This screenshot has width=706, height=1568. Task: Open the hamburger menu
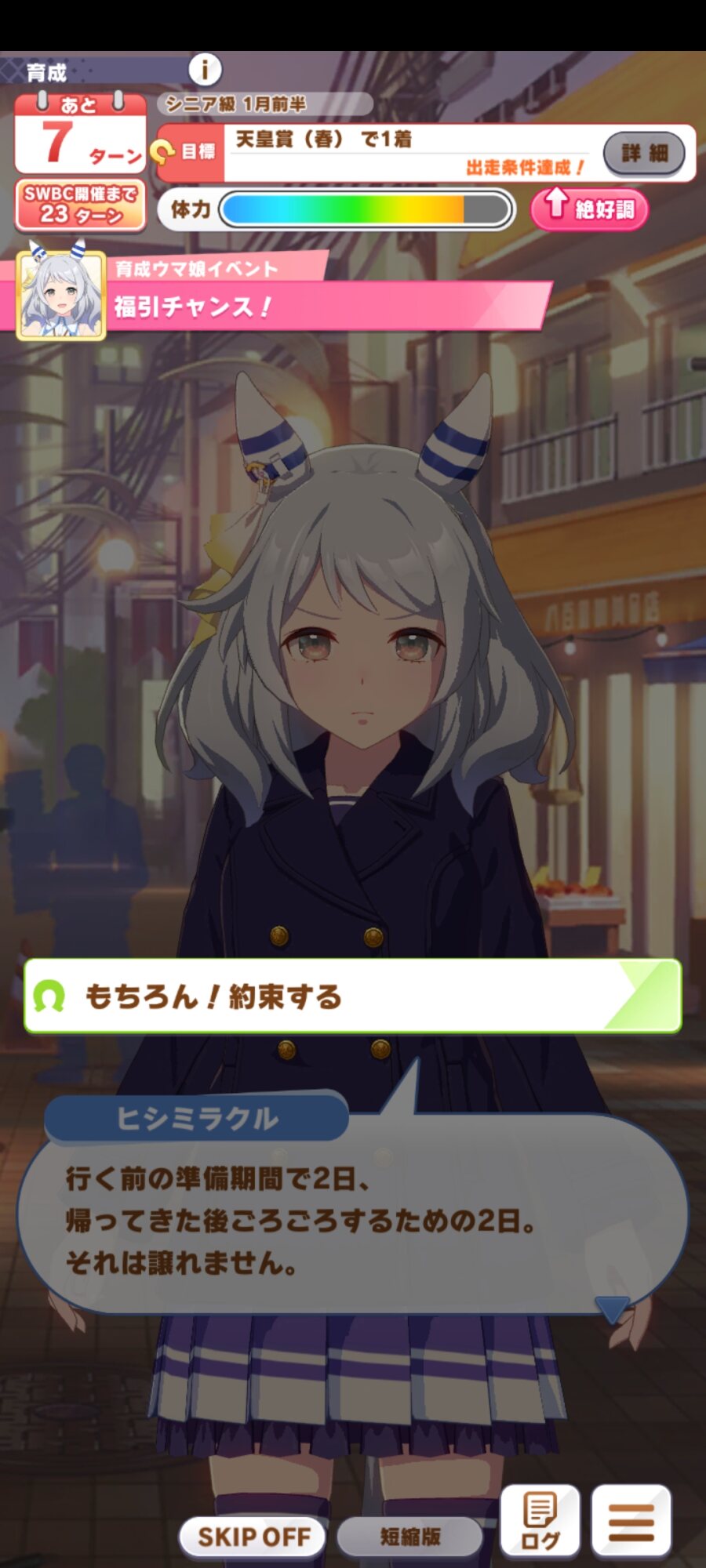coord(631,1520)
